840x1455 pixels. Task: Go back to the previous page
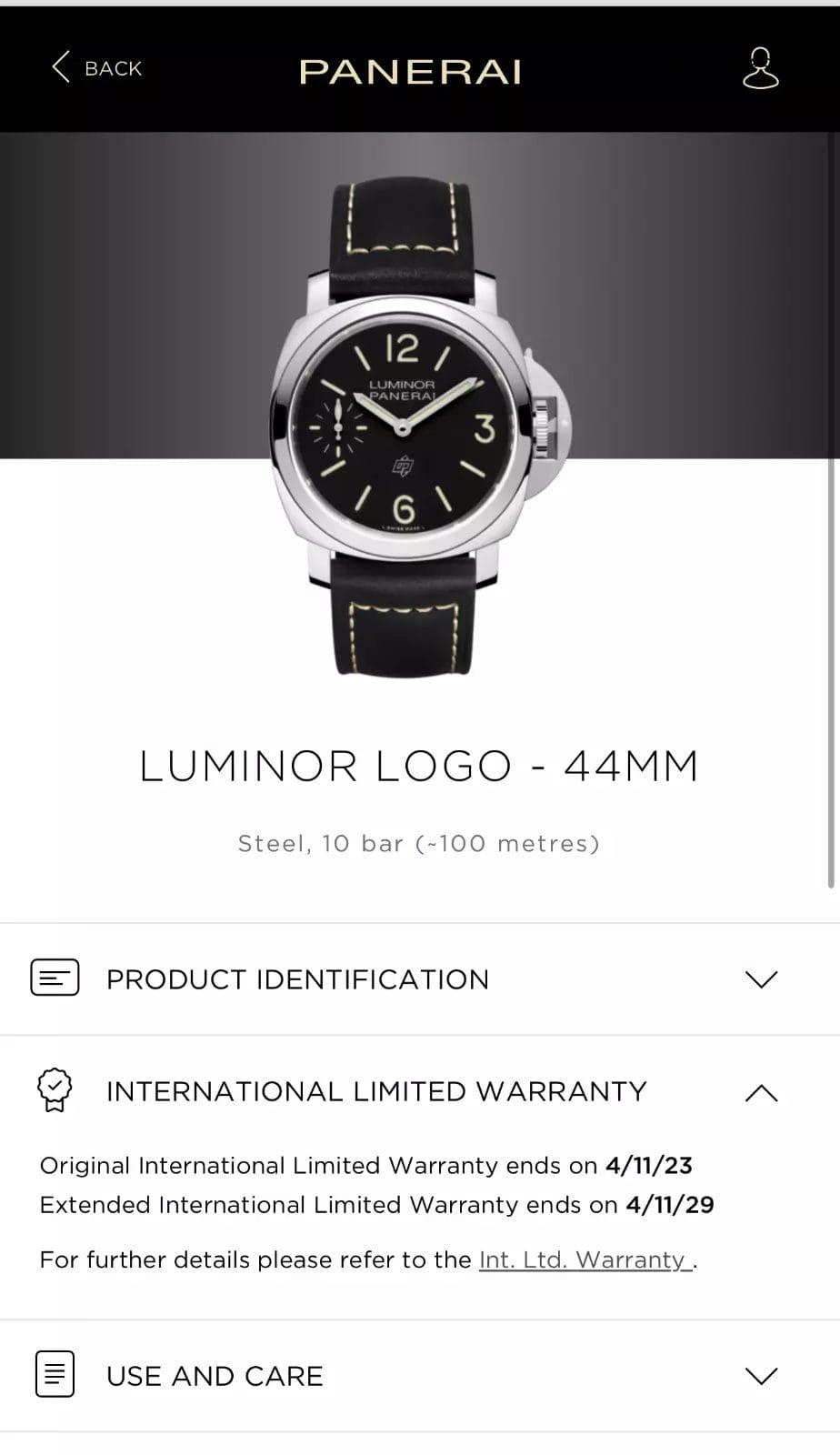click(95, 68)
